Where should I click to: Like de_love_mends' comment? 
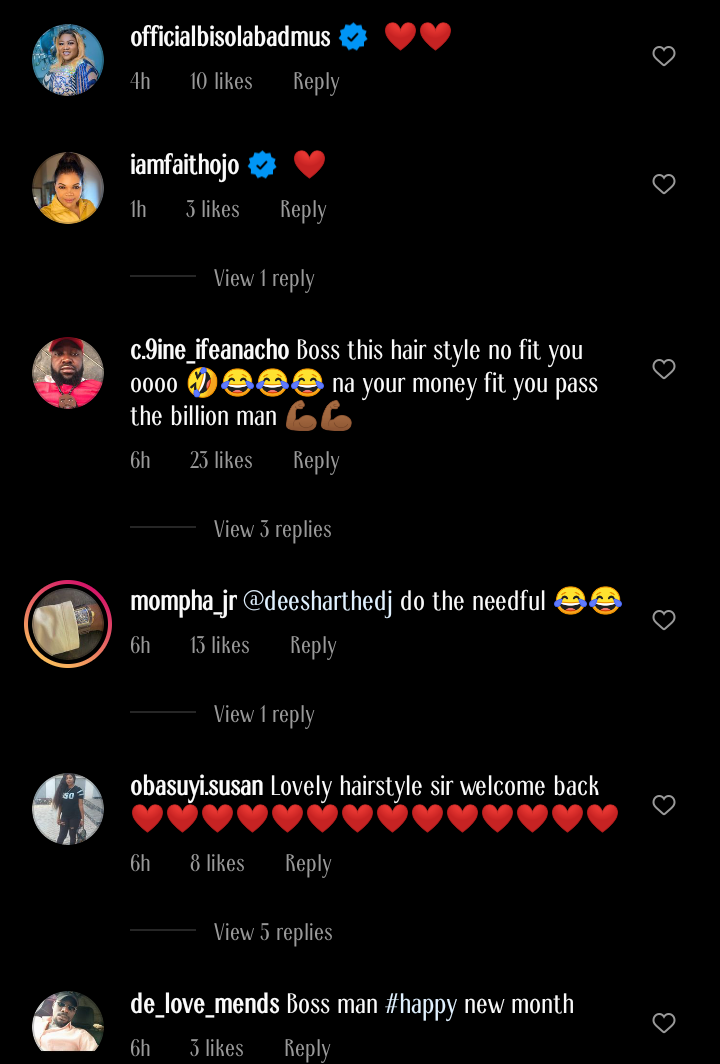click(x=664, y=1023)
